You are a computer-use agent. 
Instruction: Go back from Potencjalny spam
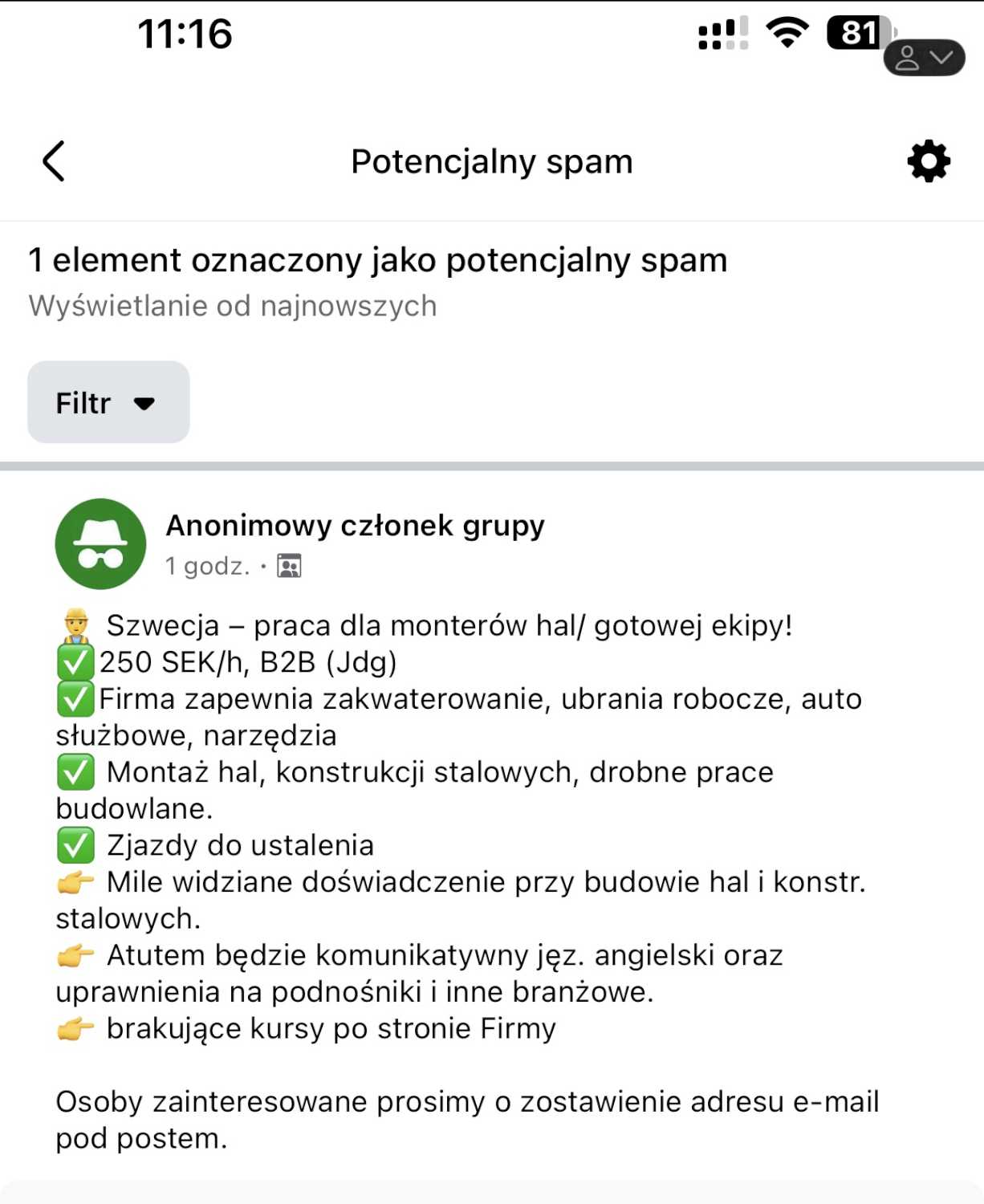click(x=54, y=161)
